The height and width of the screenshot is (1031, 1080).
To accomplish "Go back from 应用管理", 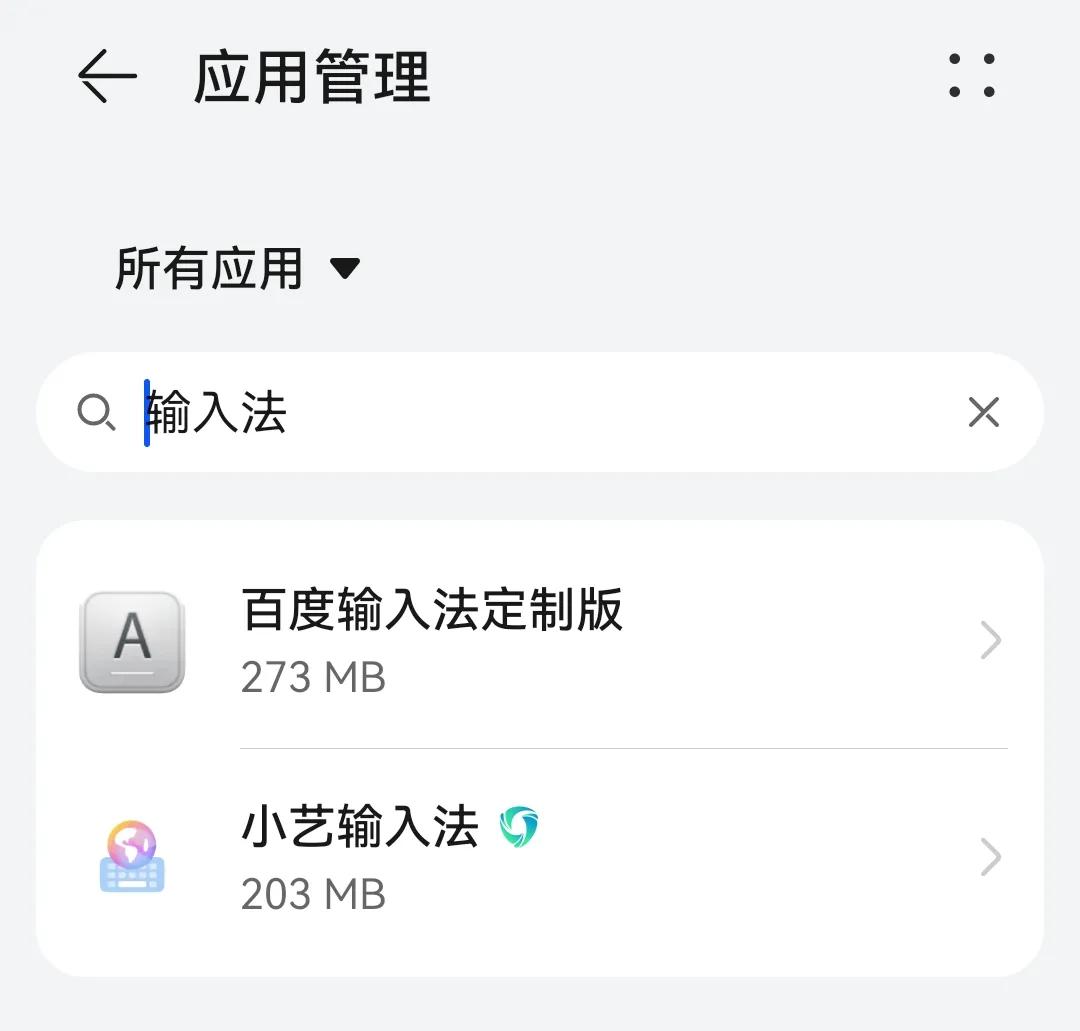I will [x=107, y=77].
